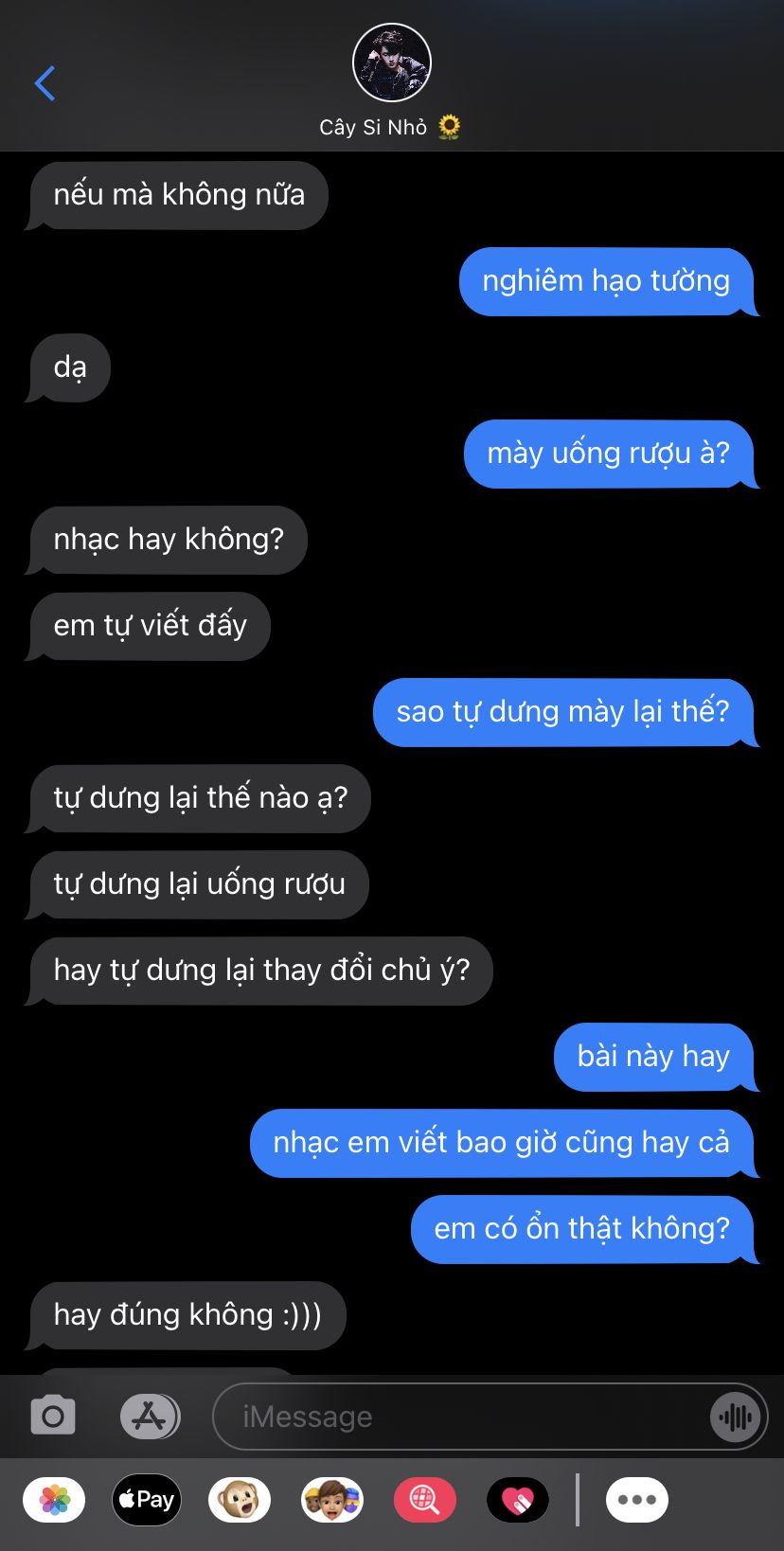The width and height of the screenshot is (784, 1551).
Task: Go back to the conversations list
Action: (x=45, y=83)
